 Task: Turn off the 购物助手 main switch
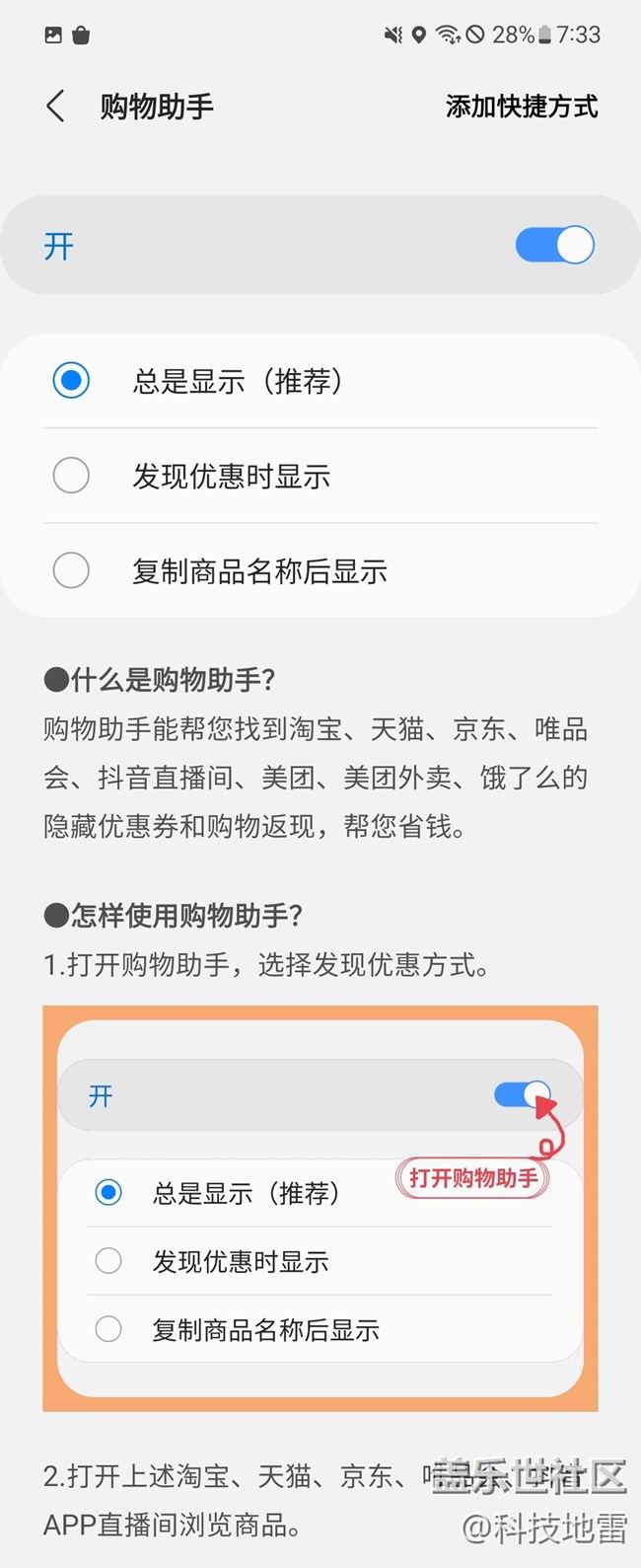554,245
